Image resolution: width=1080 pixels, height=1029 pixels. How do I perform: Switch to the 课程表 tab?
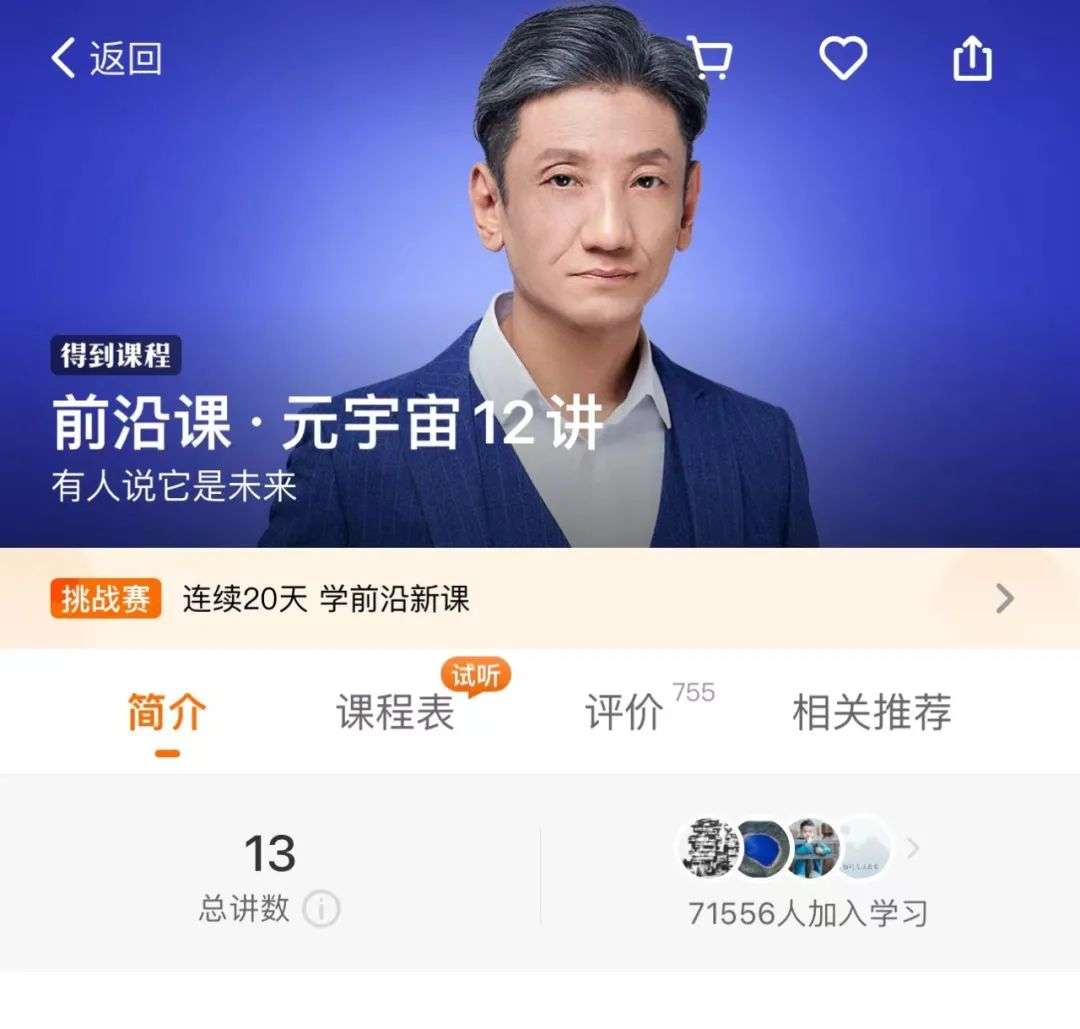point(395,713)
